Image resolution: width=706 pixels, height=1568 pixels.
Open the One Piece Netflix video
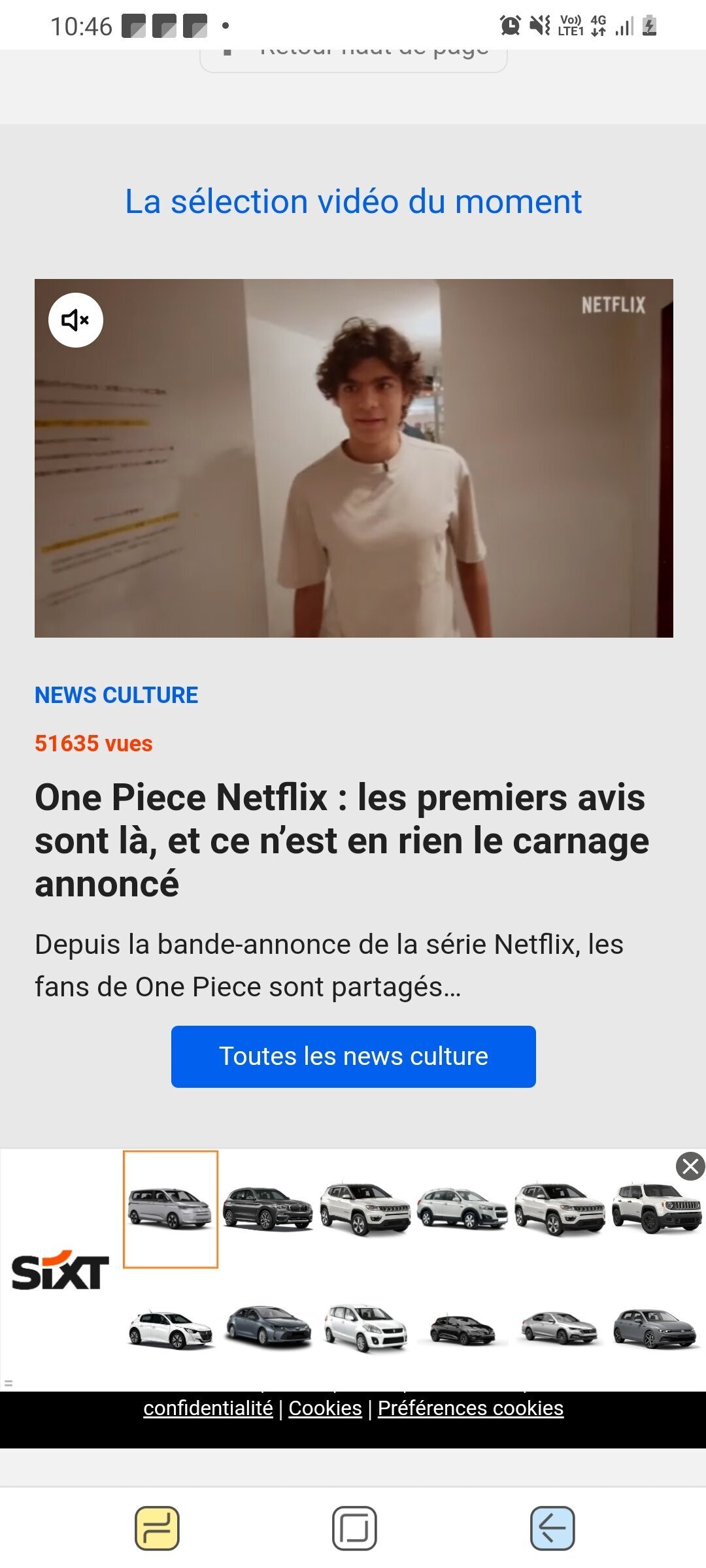[x=354, y=458]
